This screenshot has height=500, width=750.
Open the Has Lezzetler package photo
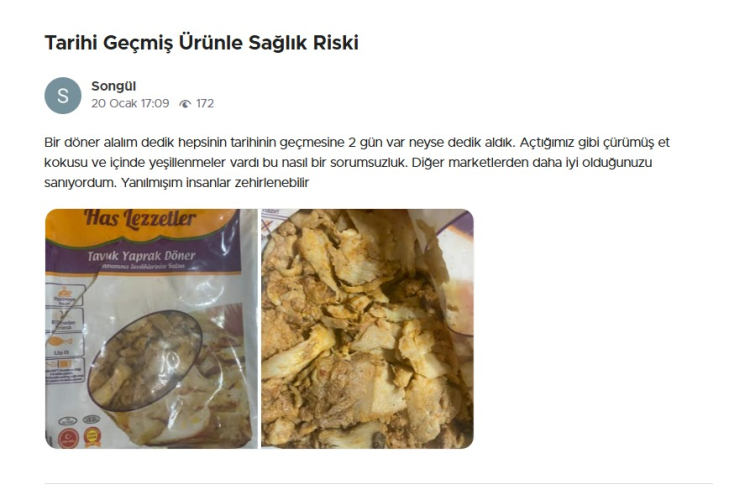(151, 328)
